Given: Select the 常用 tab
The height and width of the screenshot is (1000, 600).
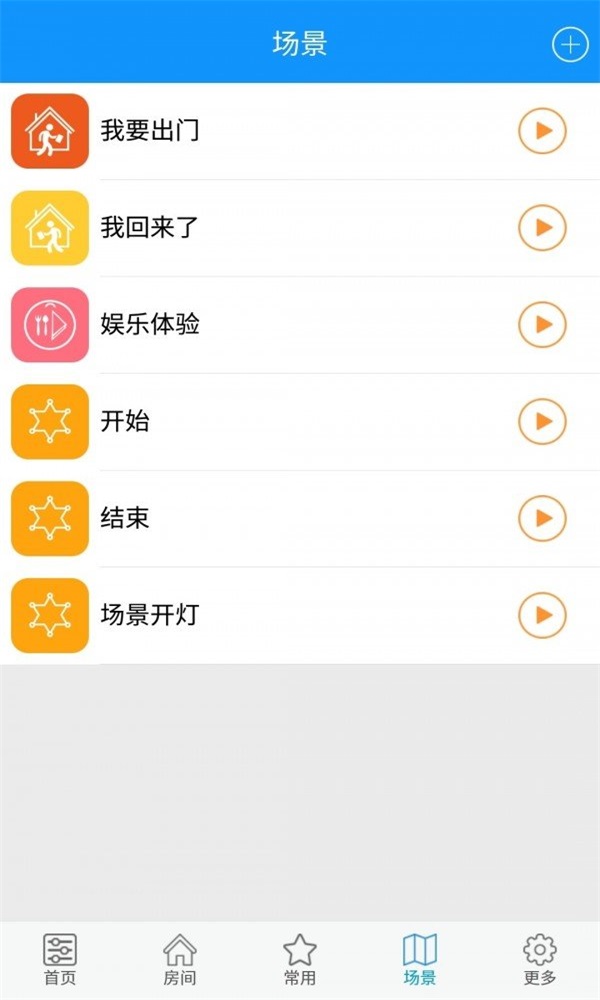Looking at the screenshot, I should click(x=300, y=960).
